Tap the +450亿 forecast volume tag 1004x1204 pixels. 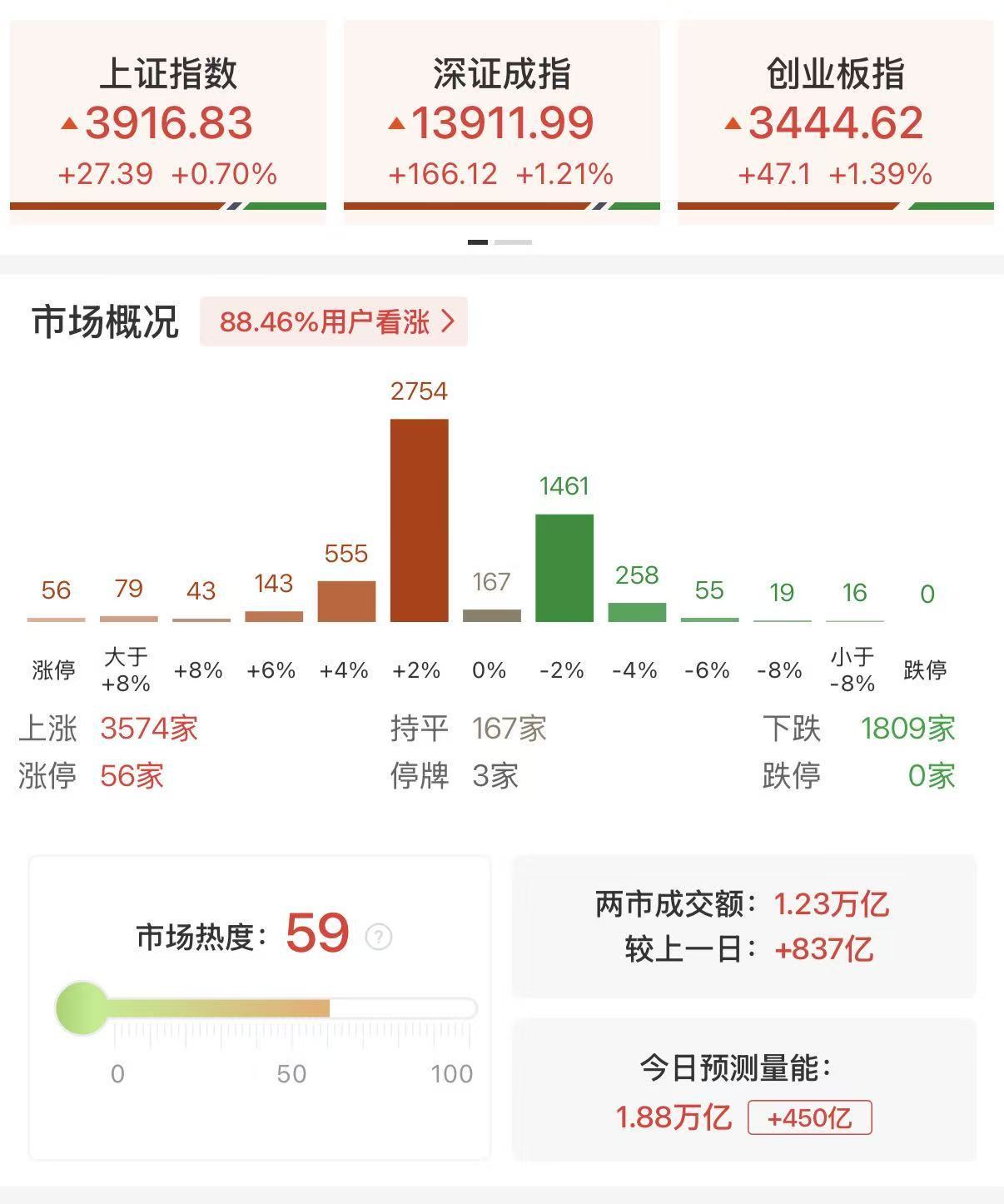[810, 1117]
